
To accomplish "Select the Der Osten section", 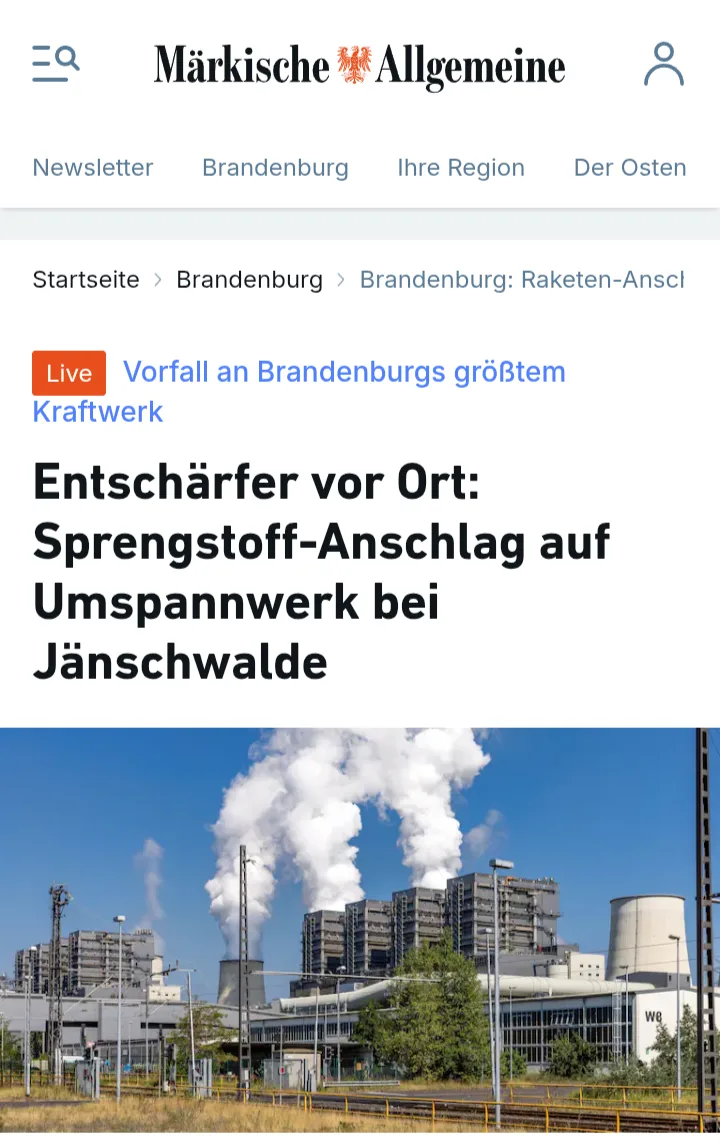I will [630, 168].
